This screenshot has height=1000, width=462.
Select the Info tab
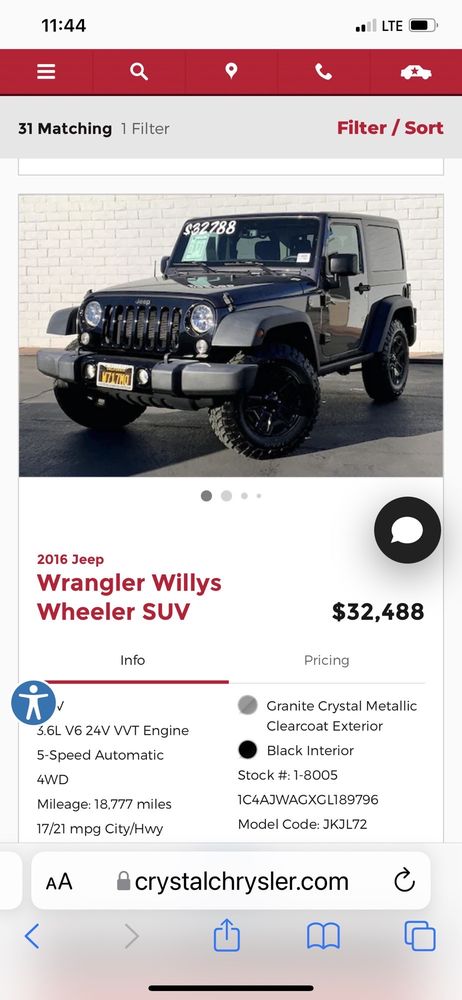(x=133, y=660)
